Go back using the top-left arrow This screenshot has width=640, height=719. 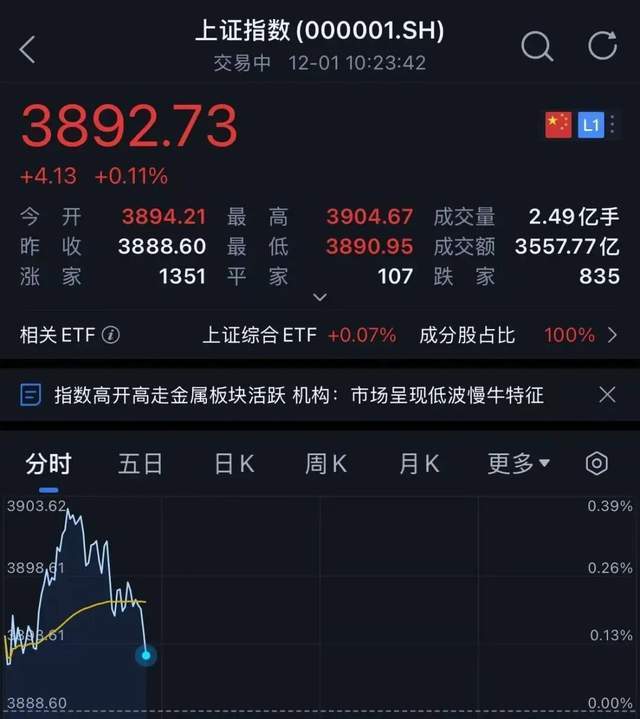(x=27, y=49)
